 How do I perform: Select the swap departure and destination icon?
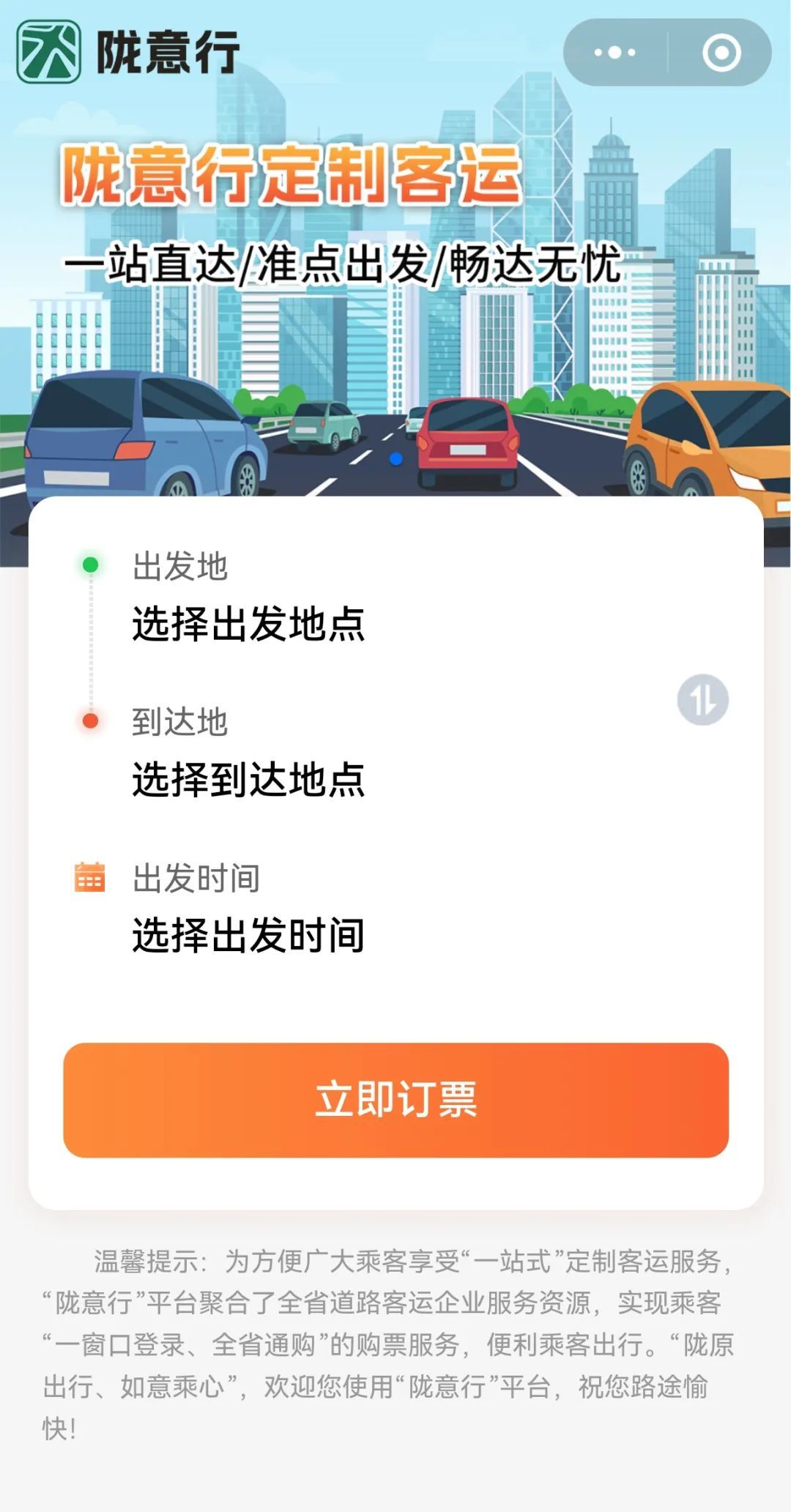point(704,701)
